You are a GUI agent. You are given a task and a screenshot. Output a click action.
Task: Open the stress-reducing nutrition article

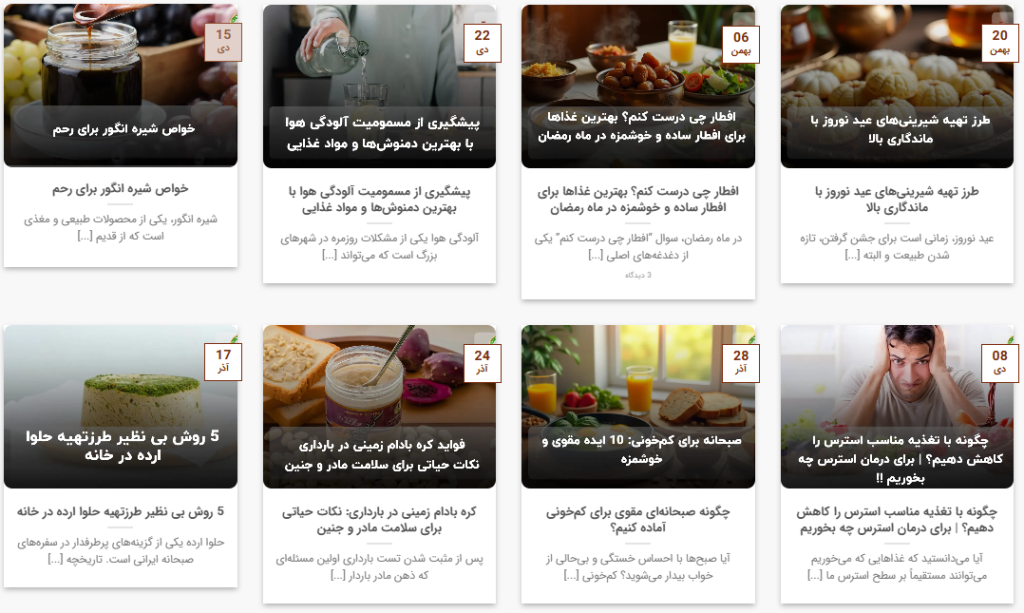coord(896,405)
